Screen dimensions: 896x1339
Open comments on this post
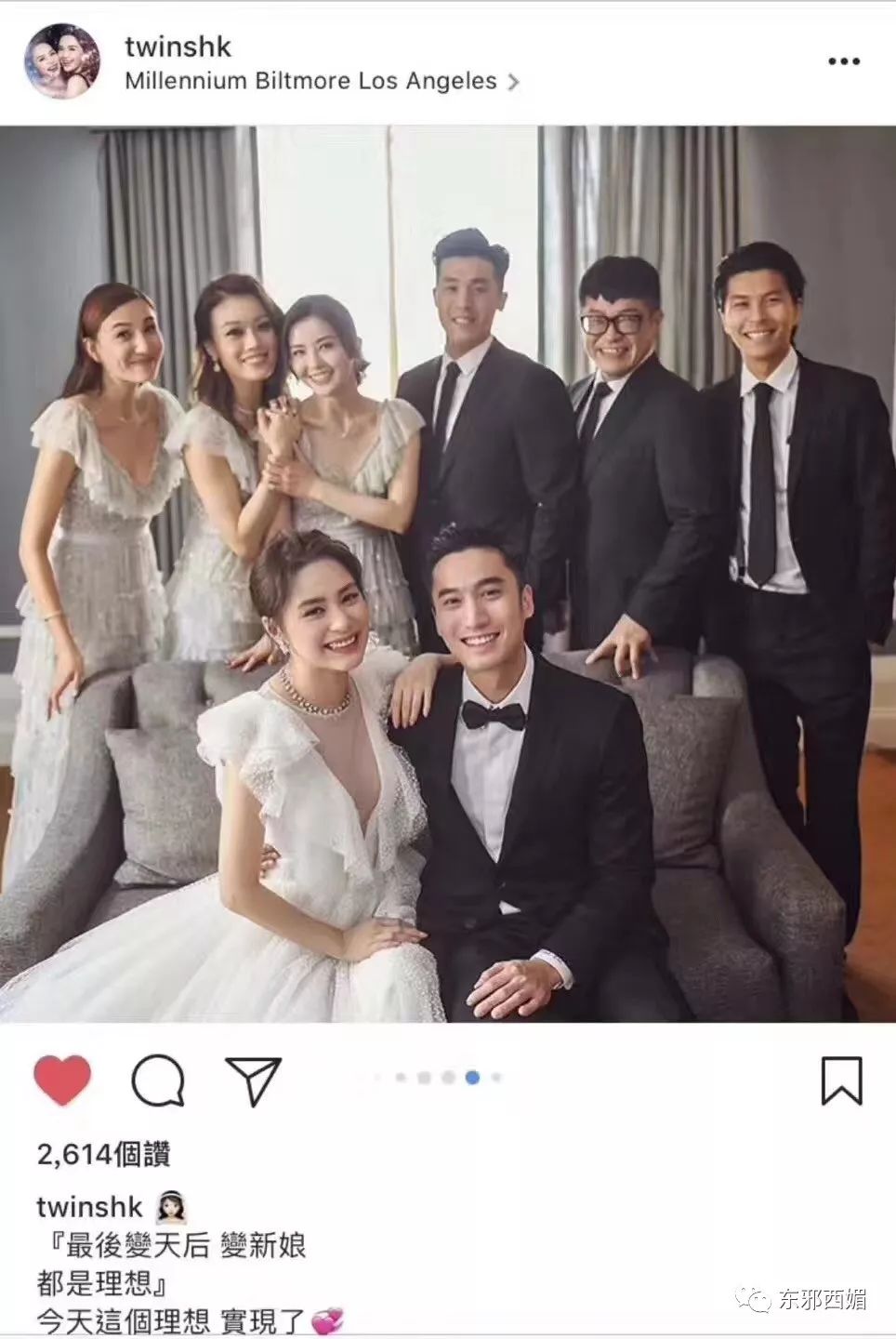tap(158, 1080)
